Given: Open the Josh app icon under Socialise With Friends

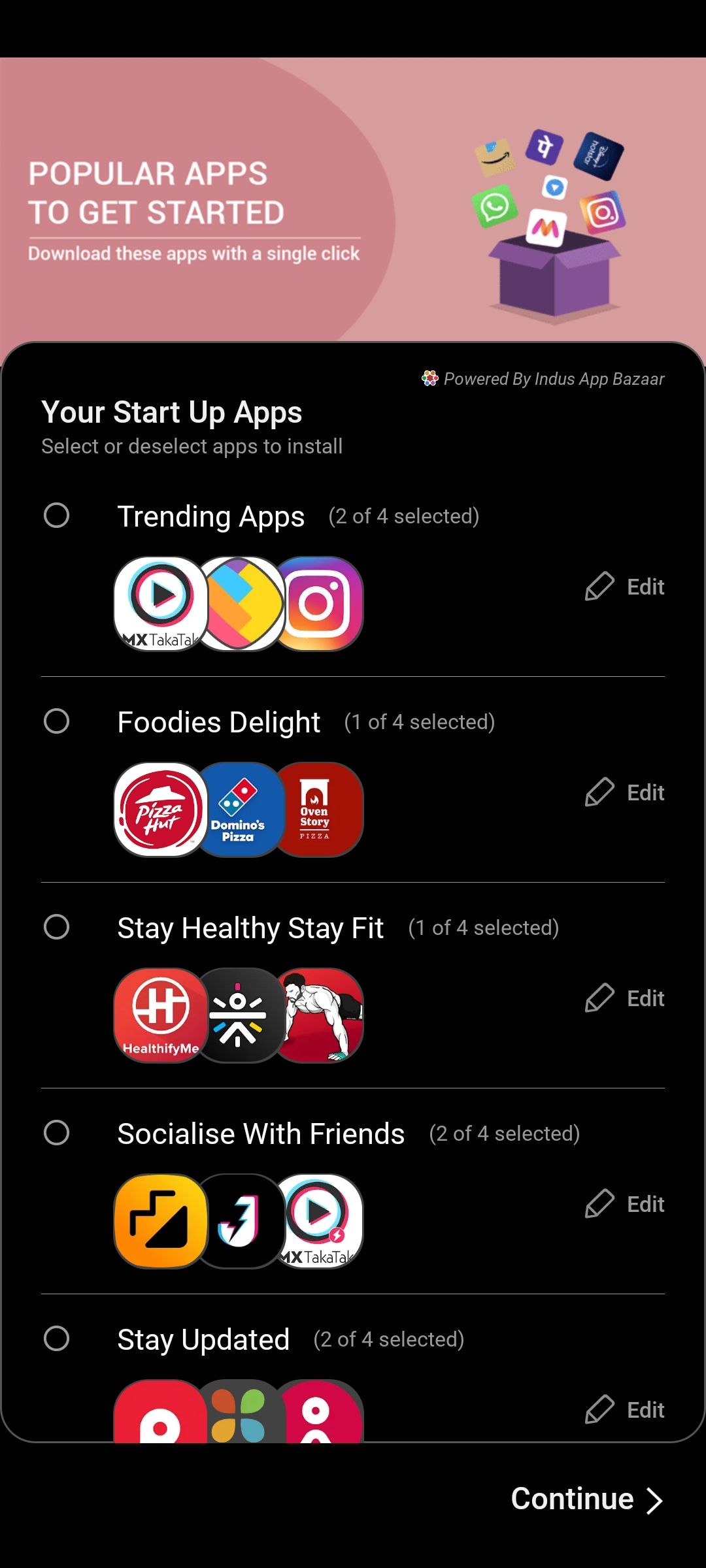Looking at the screenshot, I should click(241, 1220).
